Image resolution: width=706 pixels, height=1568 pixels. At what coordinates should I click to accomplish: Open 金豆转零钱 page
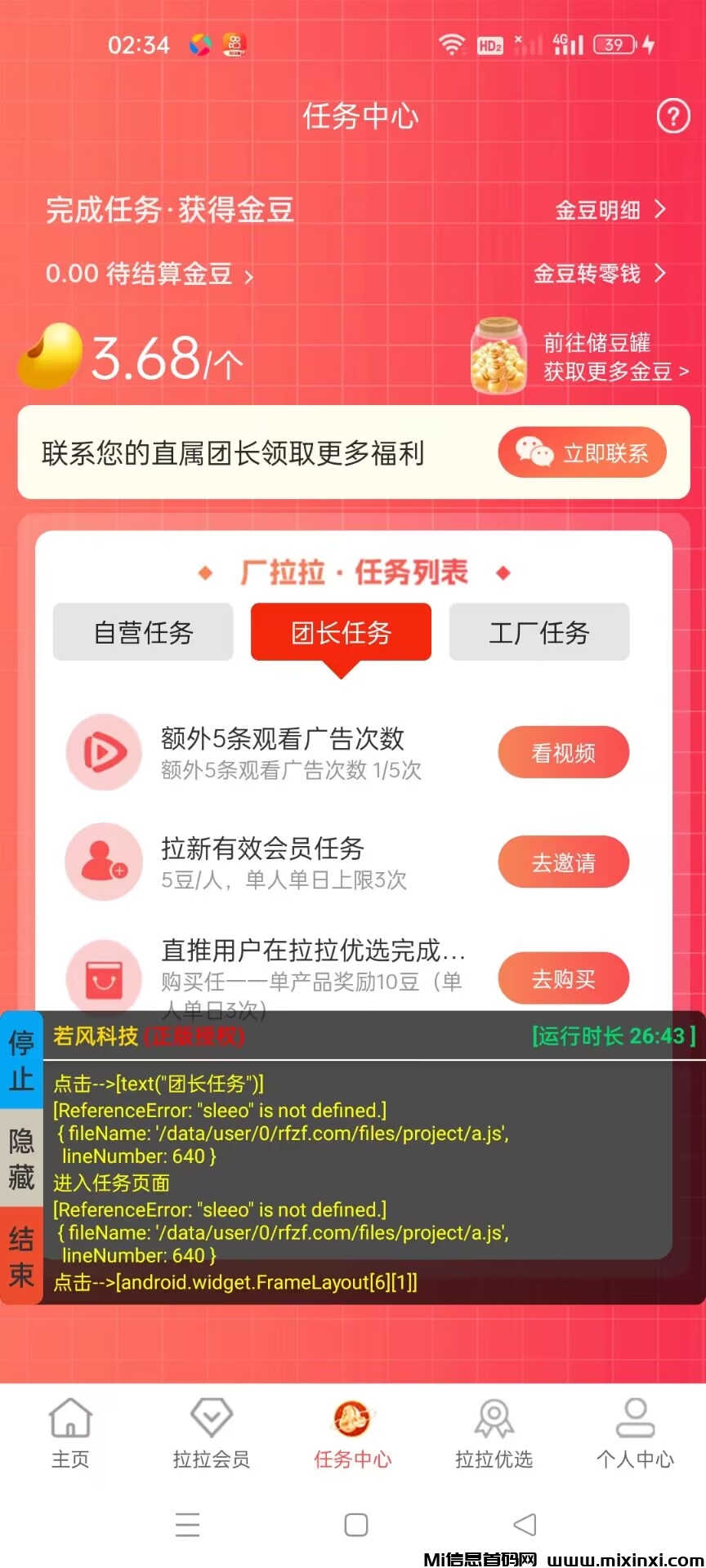tap(599, 273)
